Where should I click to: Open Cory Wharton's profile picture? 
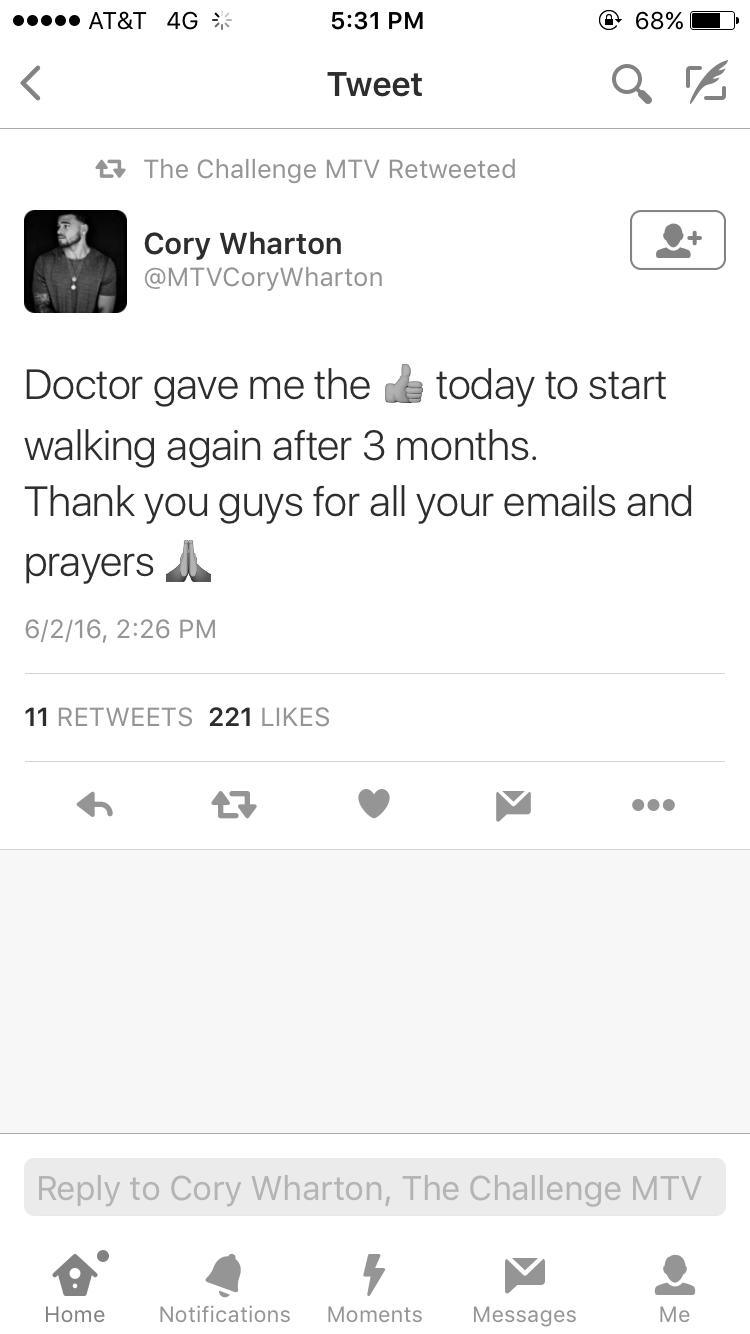point(75,261)
